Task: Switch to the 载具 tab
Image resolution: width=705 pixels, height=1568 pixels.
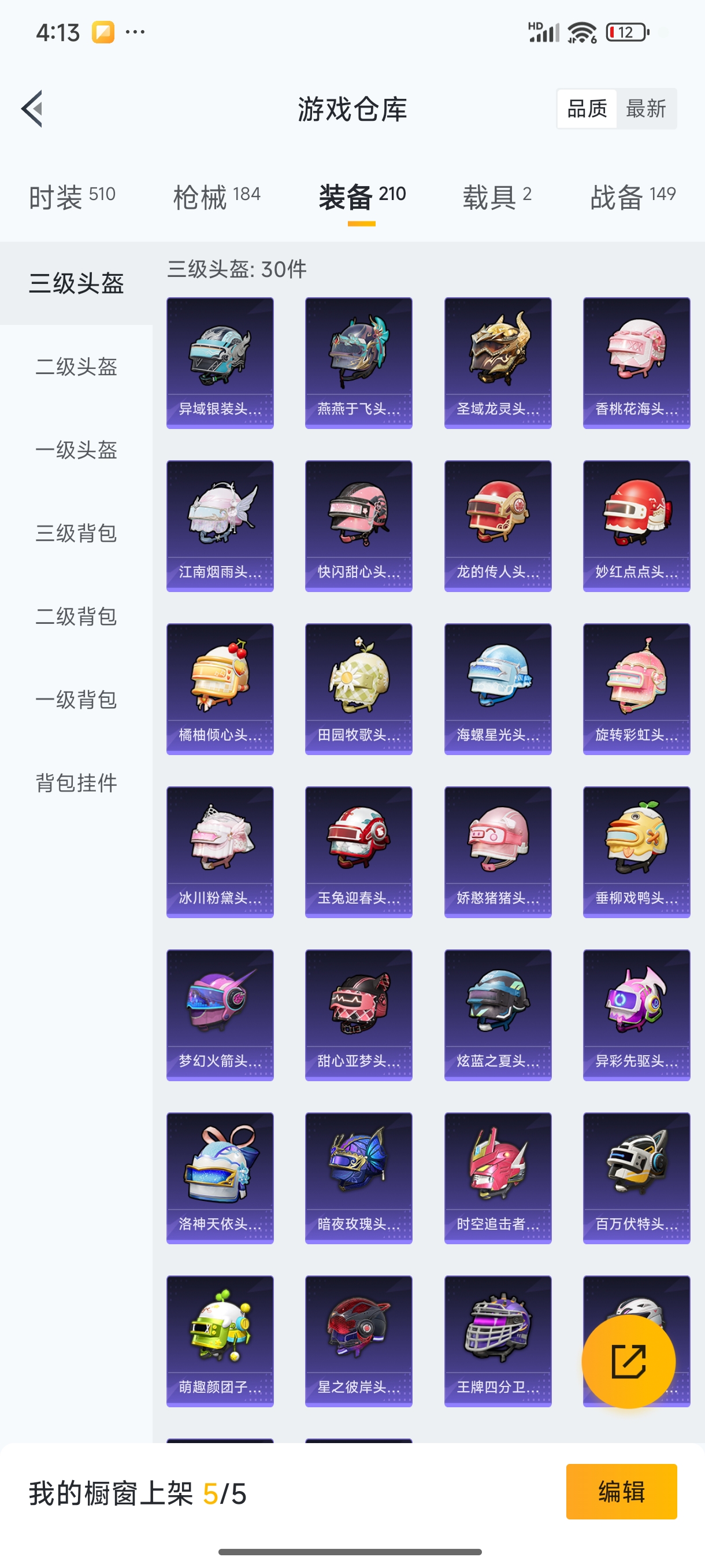Action: [496, 197]
